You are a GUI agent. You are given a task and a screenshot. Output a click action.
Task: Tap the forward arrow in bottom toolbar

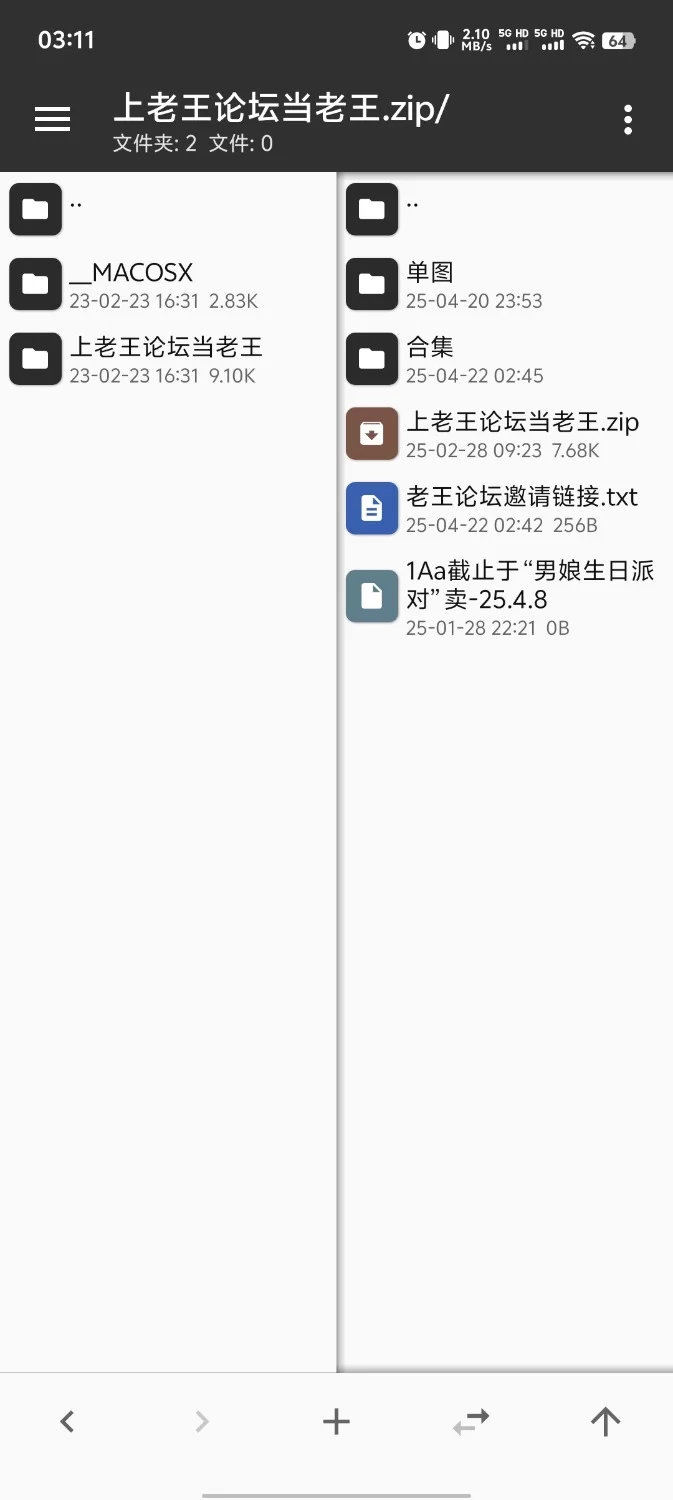coord(202,1421)
